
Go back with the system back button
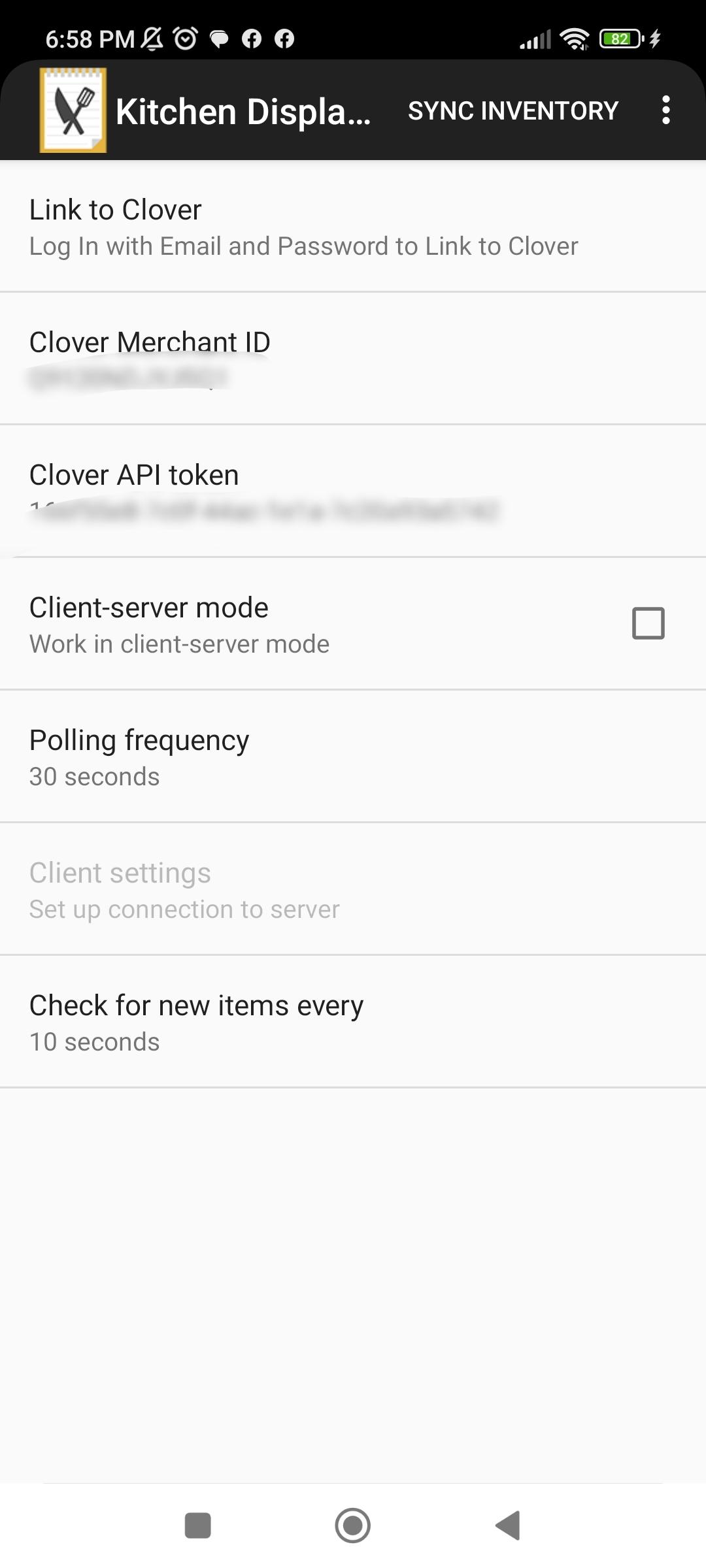click(x=508, y=1526)
